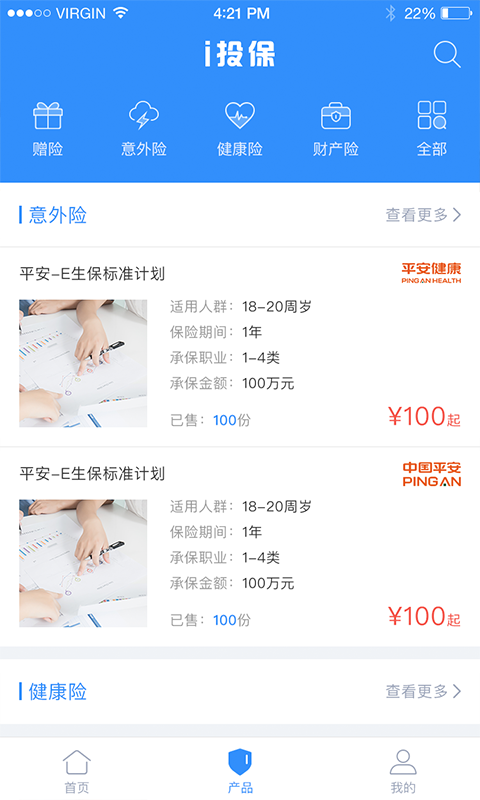This screenshot has height=800, width=480.
Task: Open the product card with 中国平安 logo
Action: tap(240, 547)
